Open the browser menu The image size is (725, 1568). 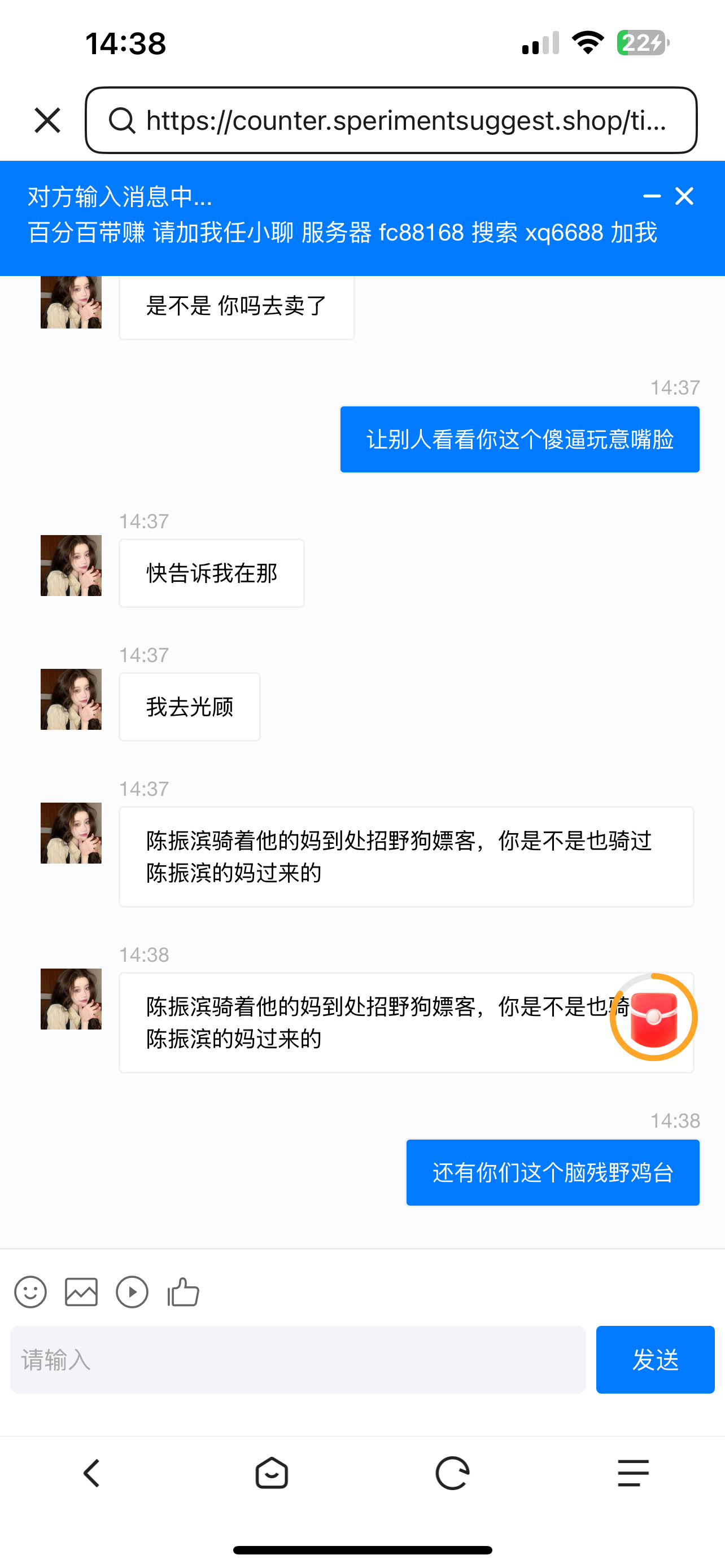[x=633, y=1473]
